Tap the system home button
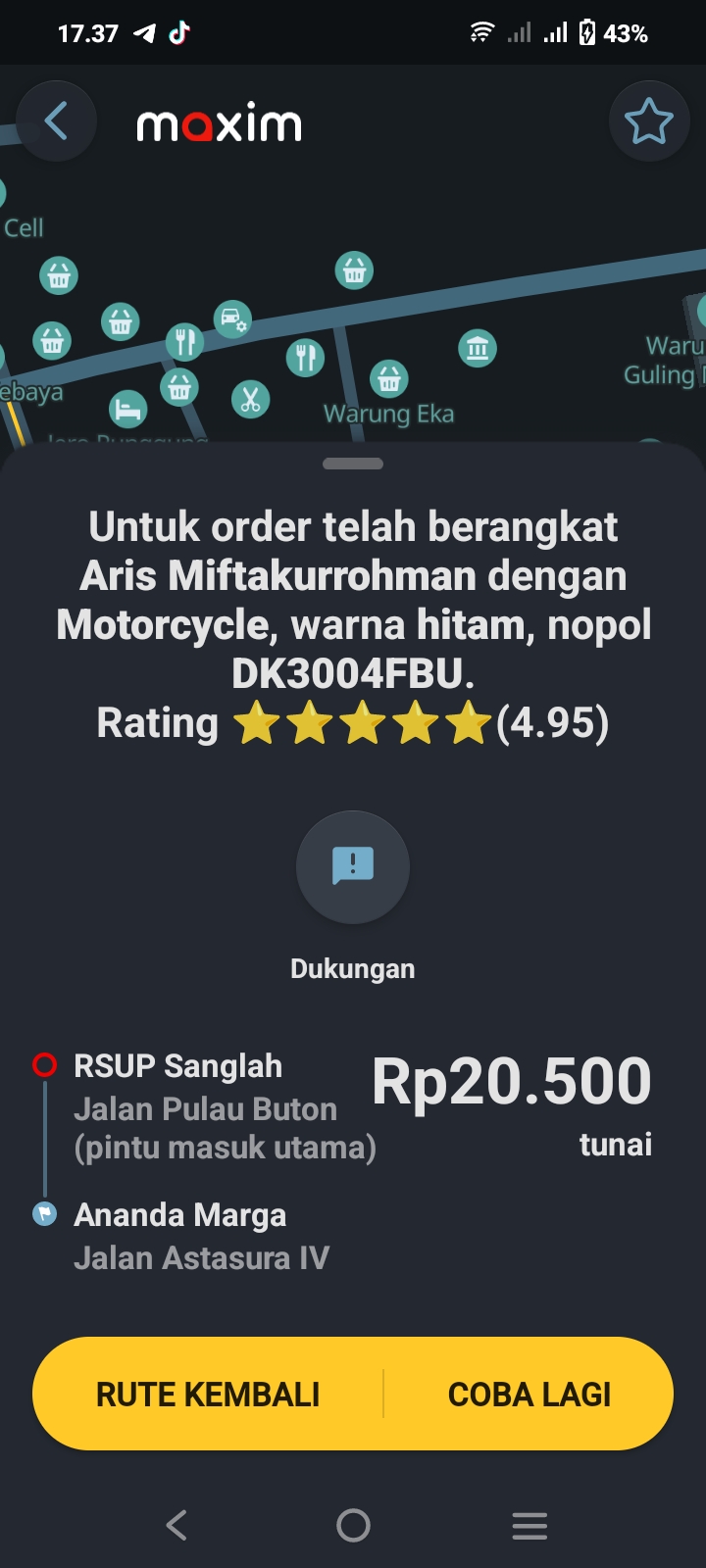This screenshot has width=706, height=1568. pos(353,1525)
